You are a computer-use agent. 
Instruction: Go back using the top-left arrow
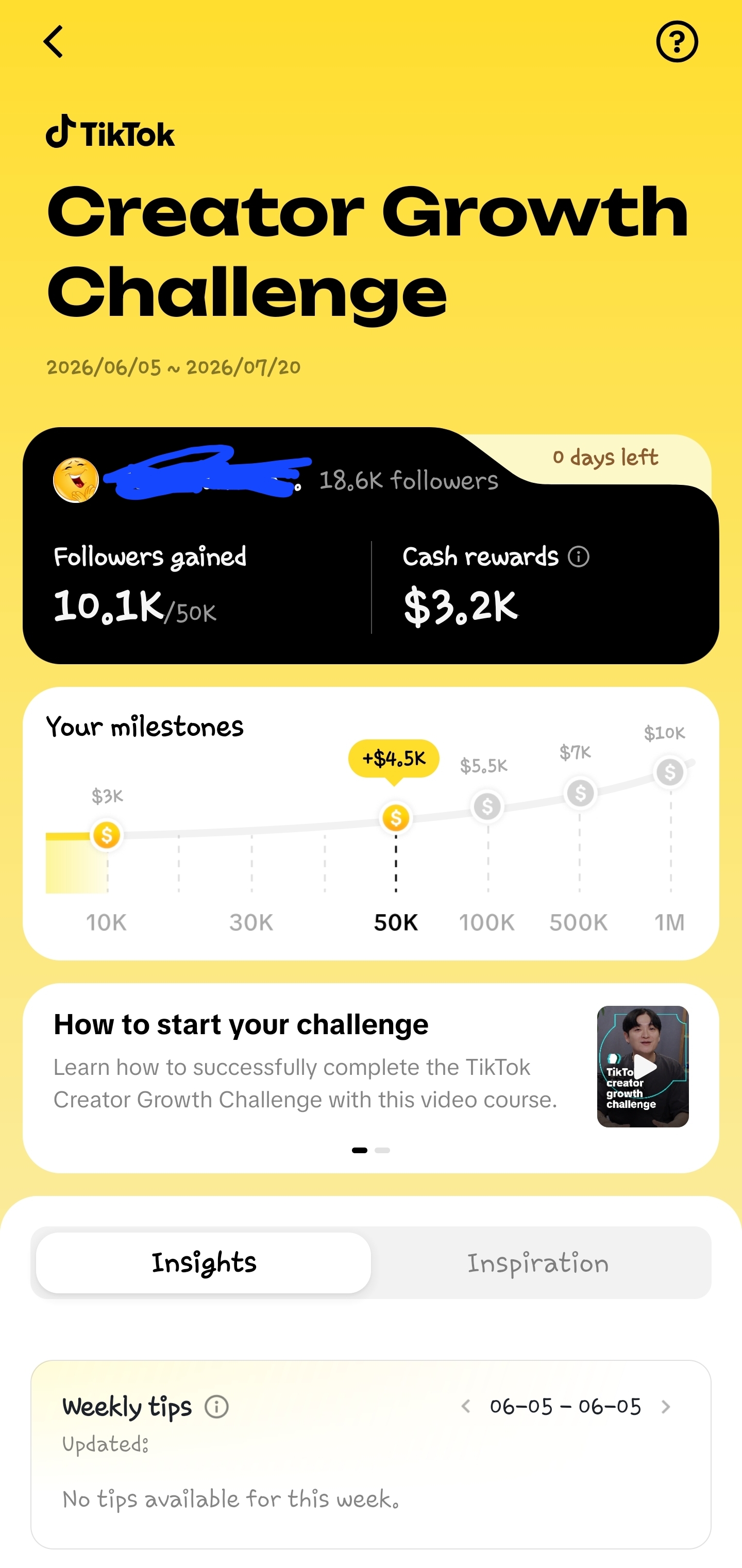pos(54,41)
